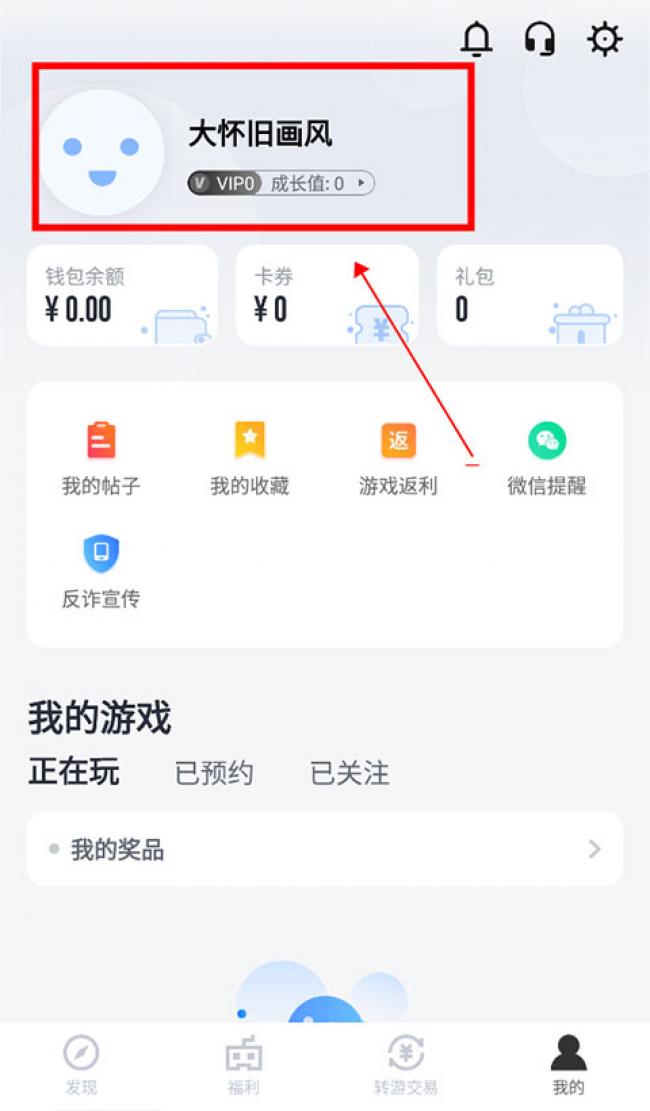Open 微信提醒
The width and height of the screenshot is (650, 1111).
[547, 458]
